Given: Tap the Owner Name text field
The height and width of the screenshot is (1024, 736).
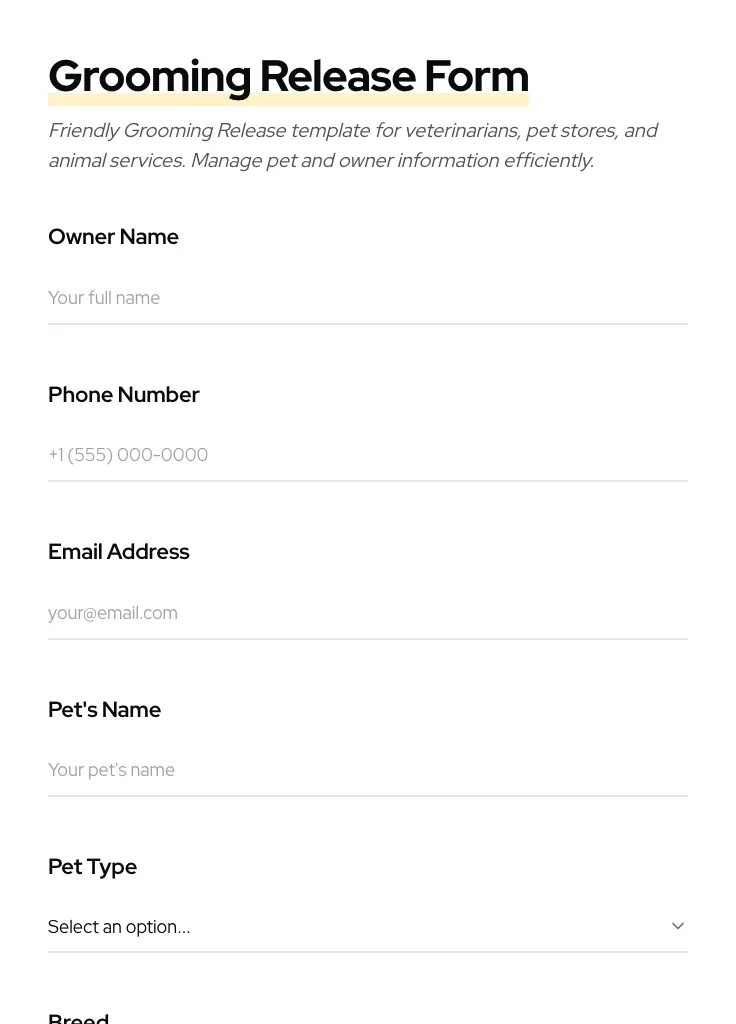Looking at the screenshot, I should pyautogui.click(x=367, y=298).
